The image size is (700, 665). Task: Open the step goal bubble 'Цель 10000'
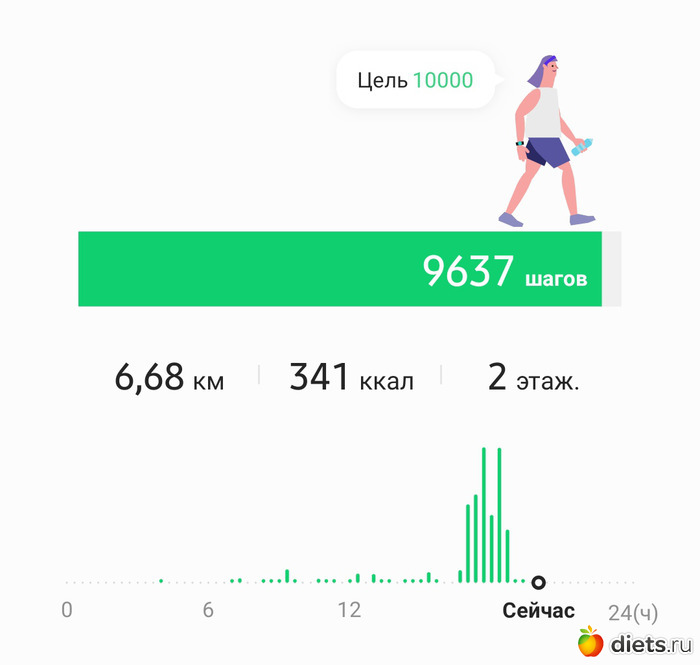pyautogui.click(x=415, y=80)
